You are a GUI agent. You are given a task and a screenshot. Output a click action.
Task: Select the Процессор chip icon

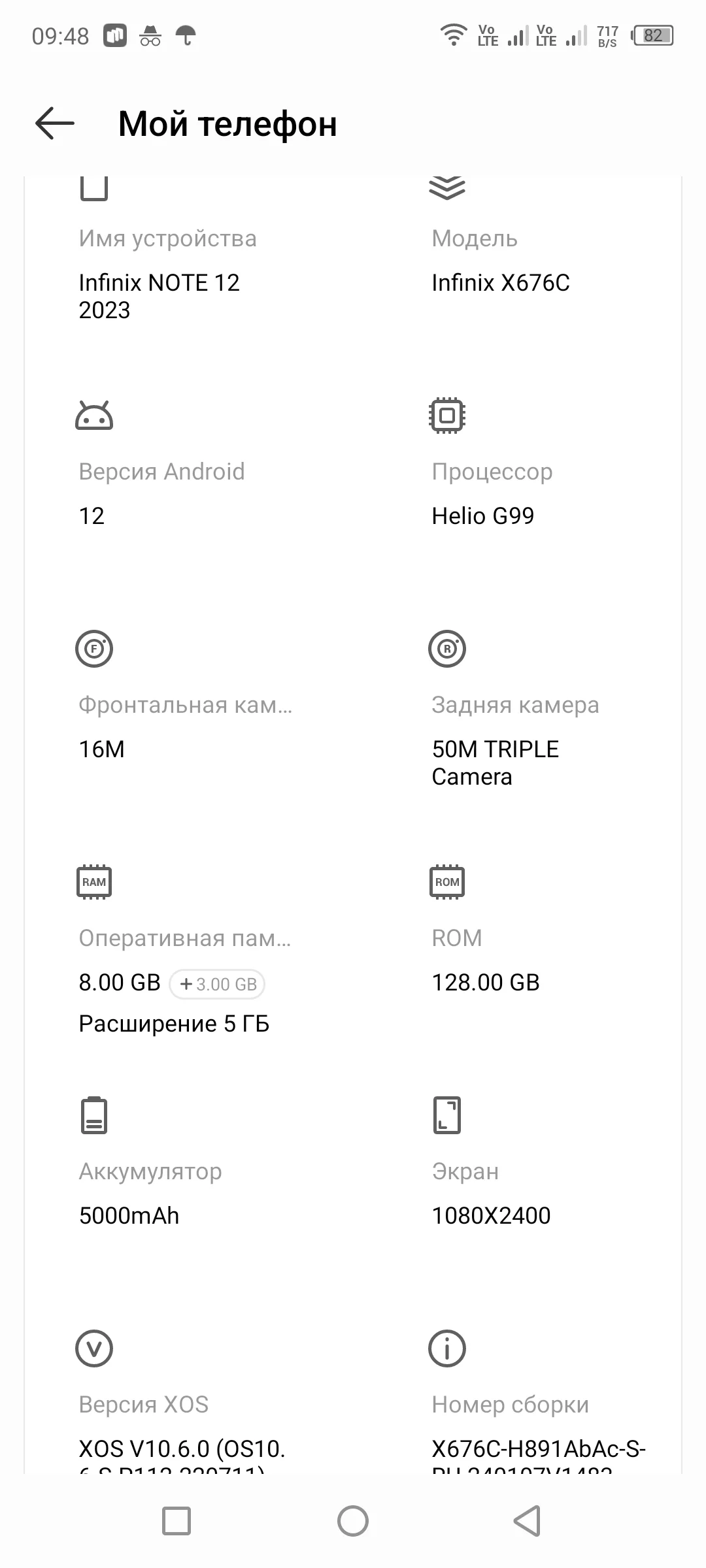coord(447,416)
